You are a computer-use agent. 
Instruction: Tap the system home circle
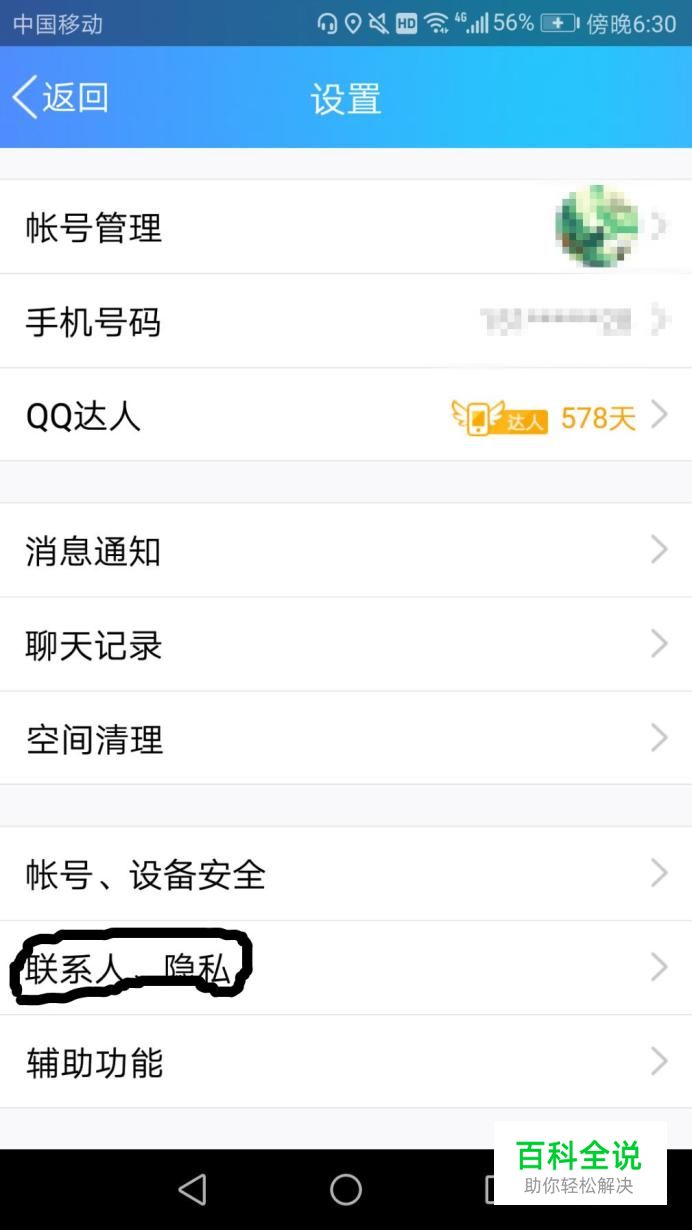point(346,1189)
